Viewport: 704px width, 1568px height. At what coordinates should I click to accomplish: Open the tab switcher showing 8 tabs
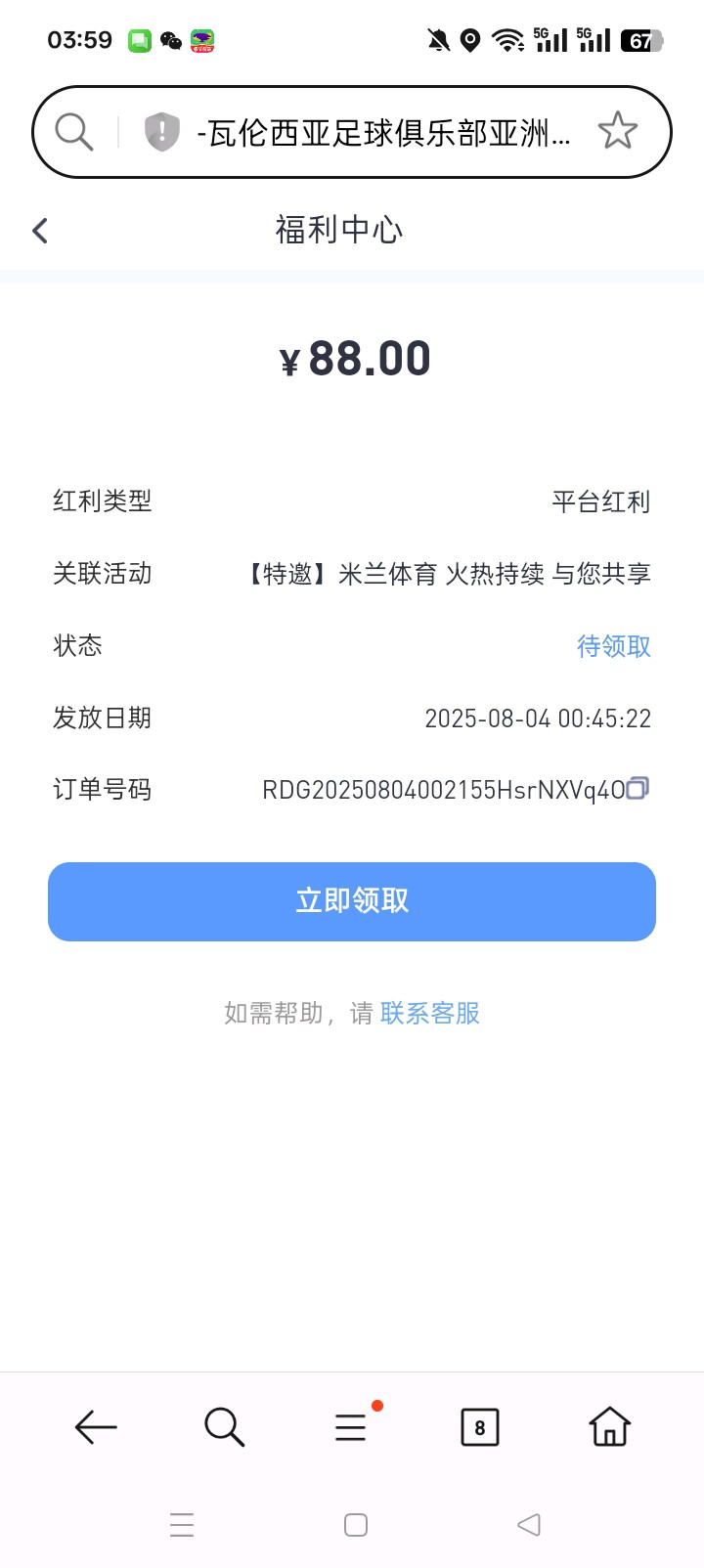pyautogui.click(x=479, y=1427)
